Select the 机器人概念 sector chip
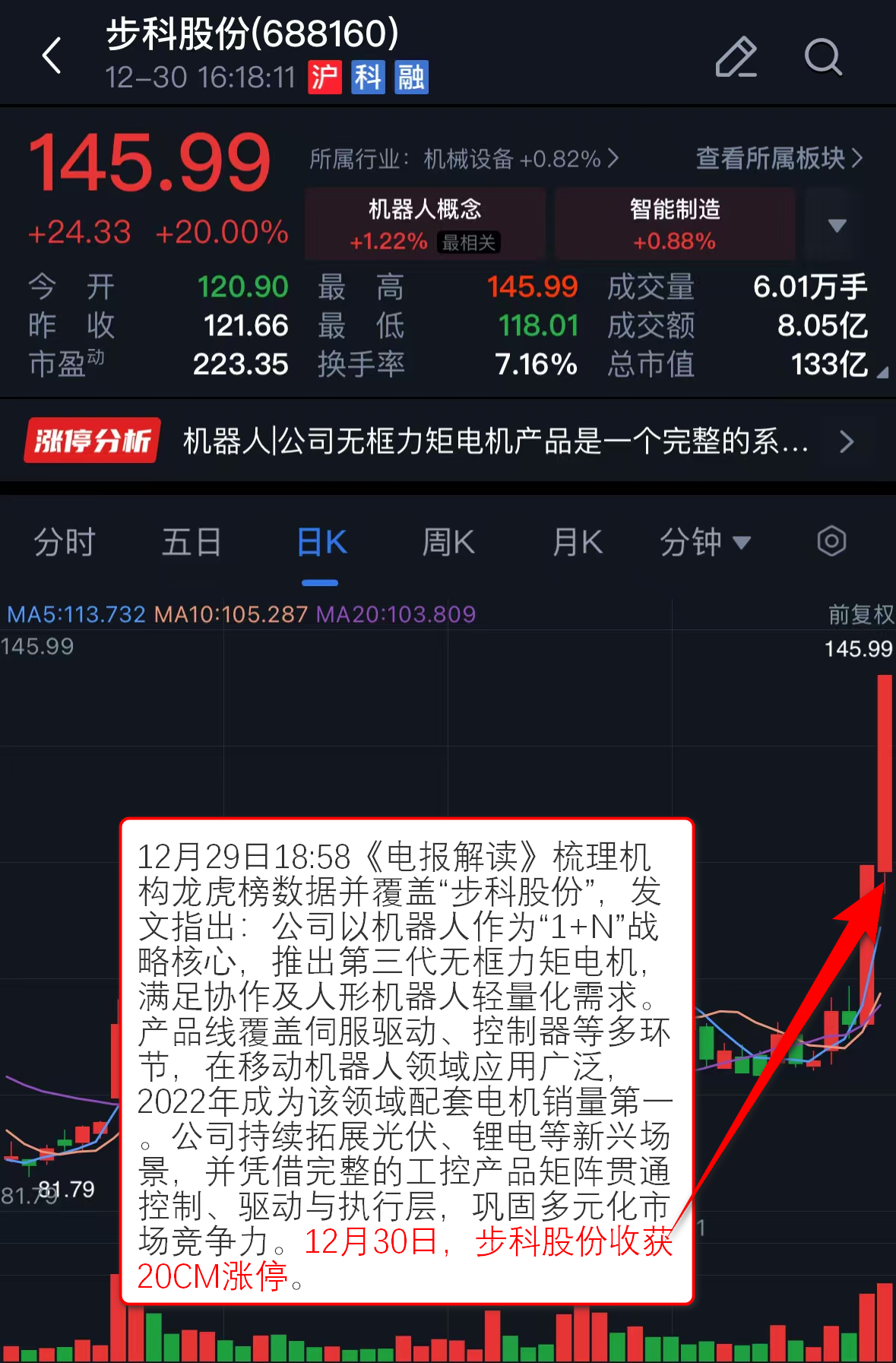This screenshot has width=896, height=1363. pos(425,224)
